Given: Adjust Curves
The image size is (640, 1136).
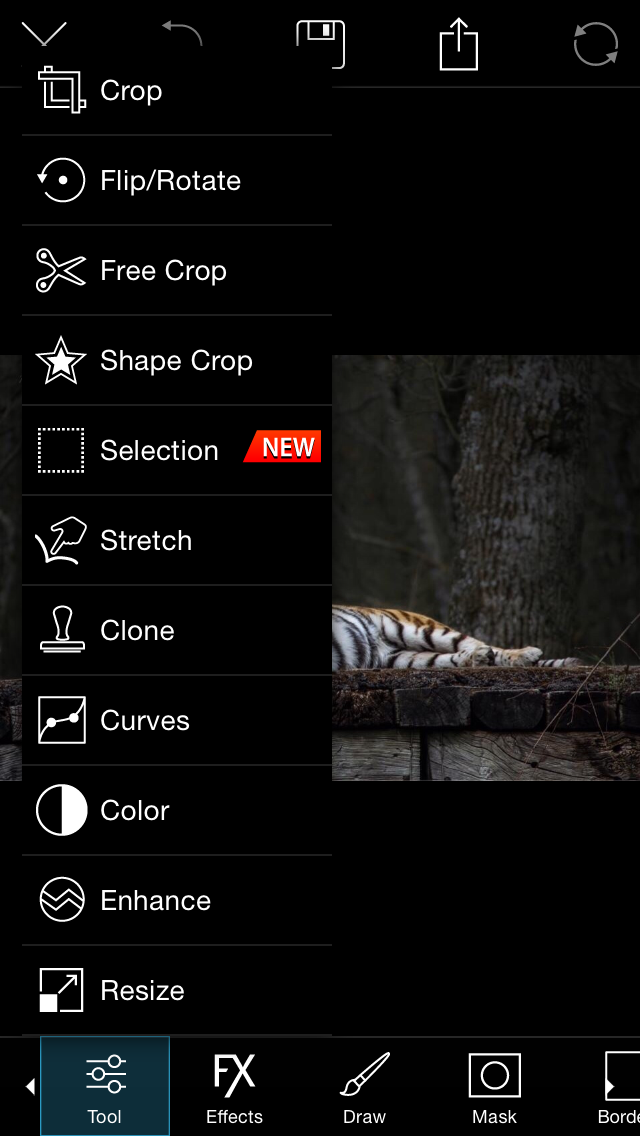Looking at the screenshot, I should [177, 720].
